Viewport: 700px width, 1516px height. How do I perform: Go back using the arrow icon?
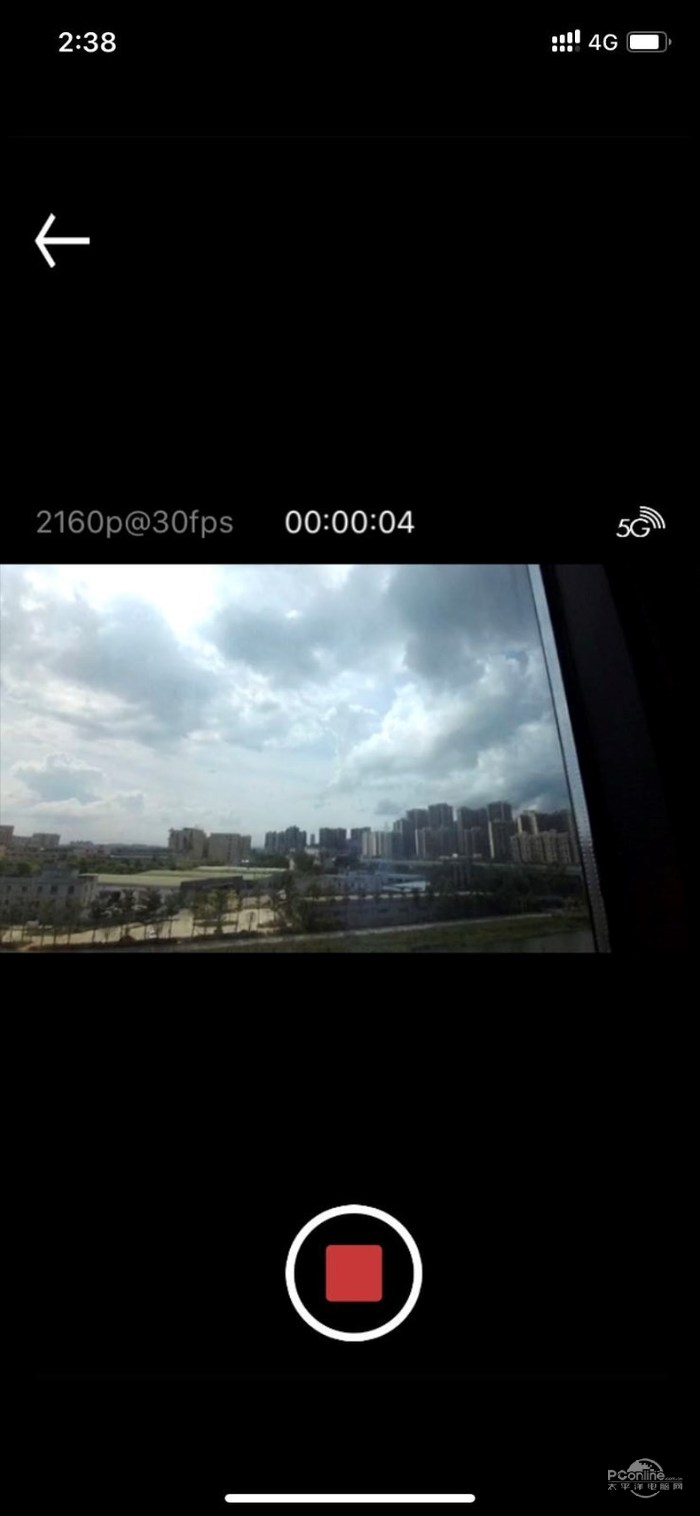[62, 241]
